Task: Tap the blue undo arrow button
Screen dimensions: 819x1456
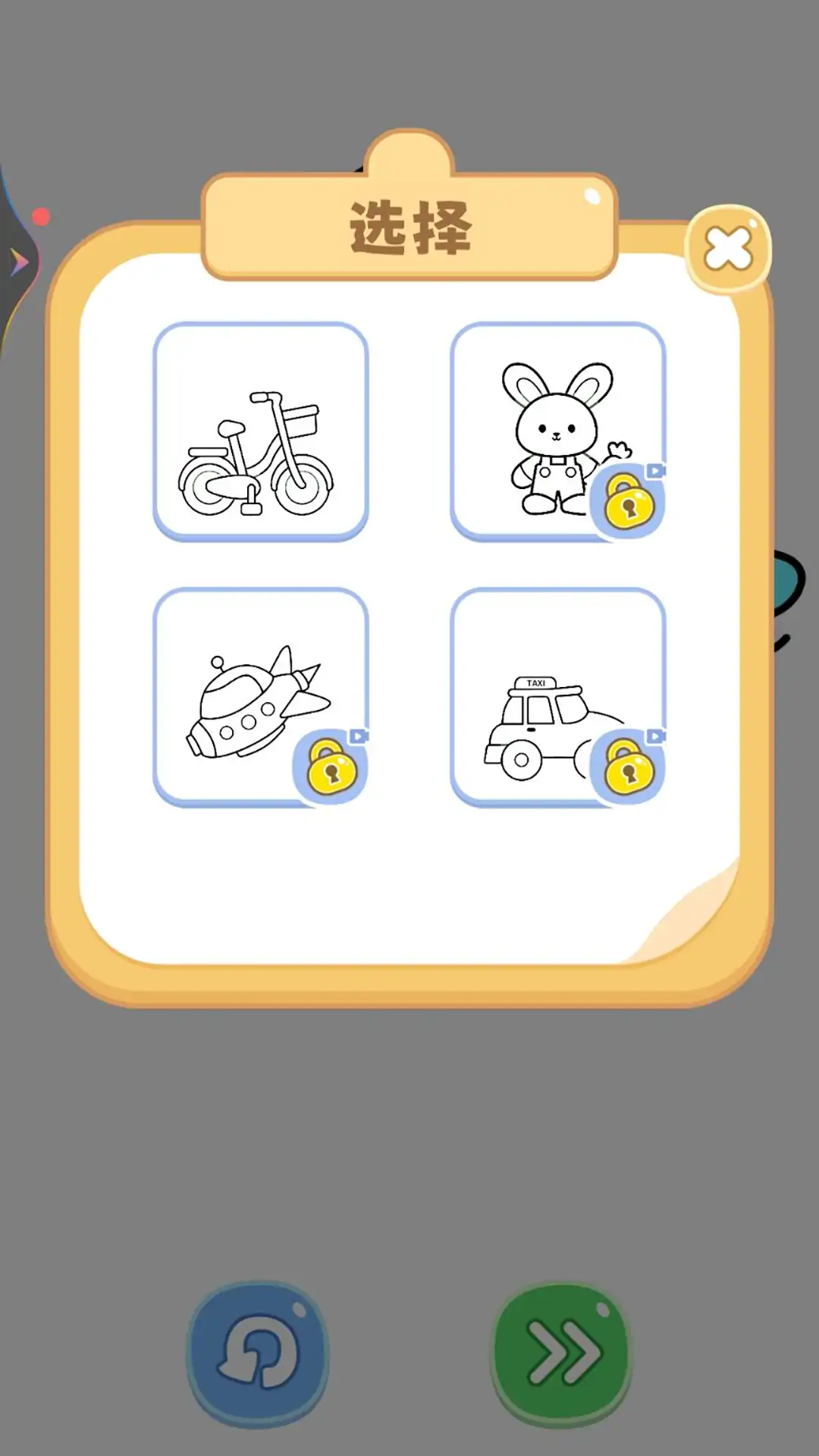Action: click(258, 1353)
